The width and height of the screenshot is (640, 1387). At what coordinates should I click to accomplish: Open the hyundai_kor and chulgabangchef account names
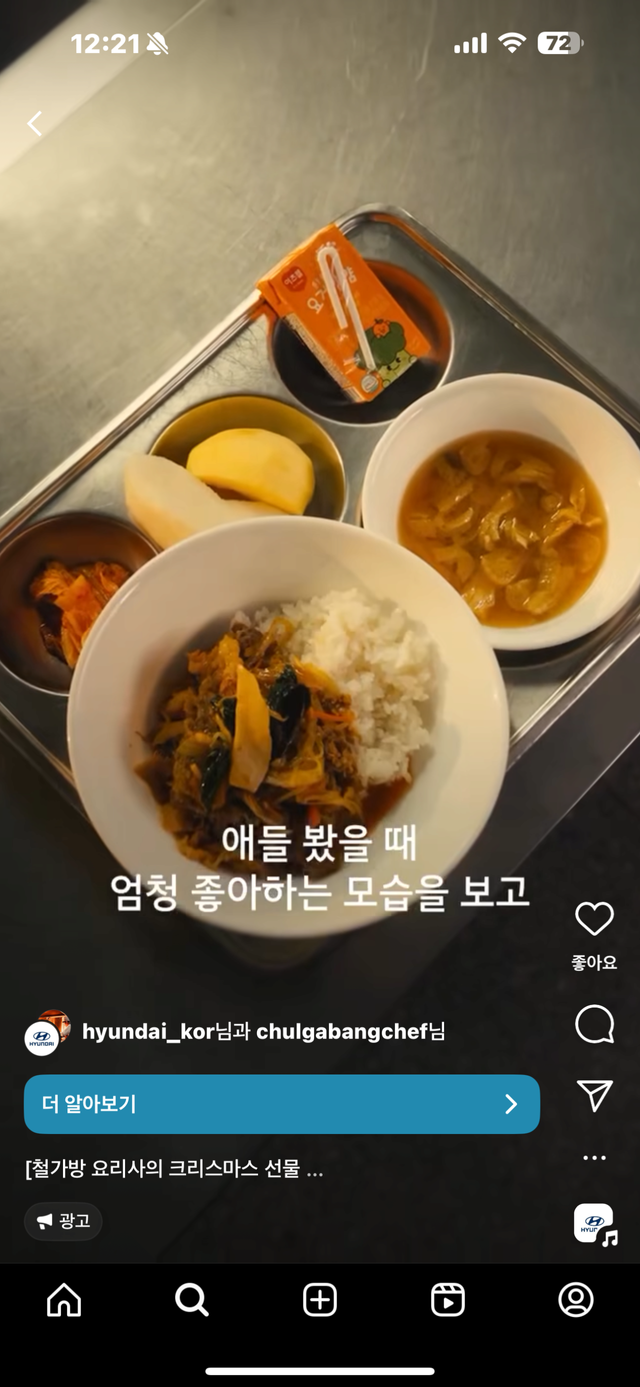(263, 1032)
